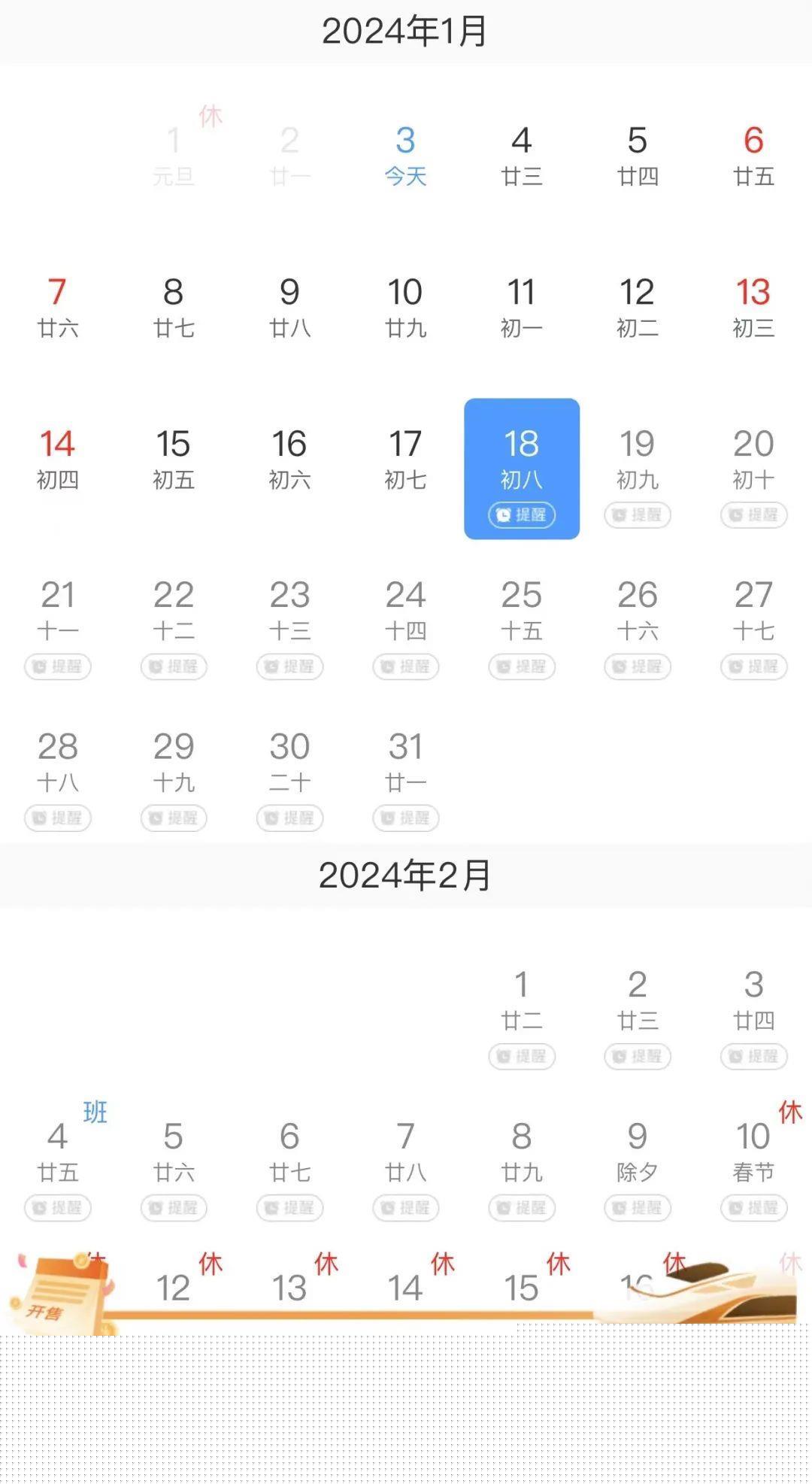Set reminder for January 25

tap(521, 666)
